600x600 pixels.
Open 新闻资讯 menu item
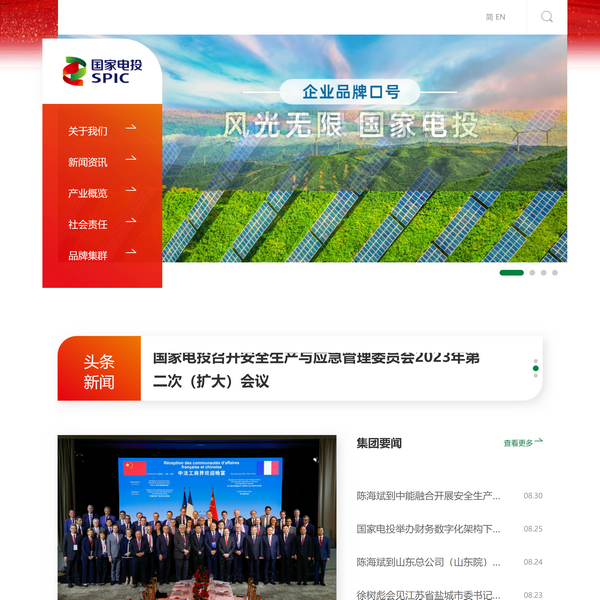88,162
